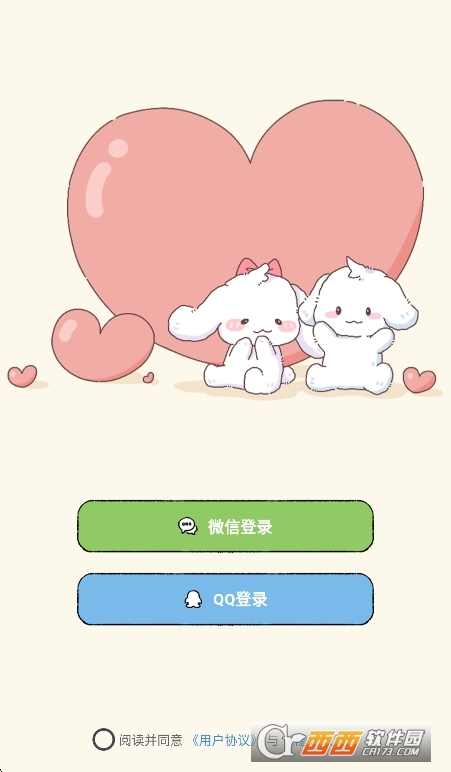Open the 《用户协议》 link
The width and height of the screenshot is (451, 772).
pos(224,740)
